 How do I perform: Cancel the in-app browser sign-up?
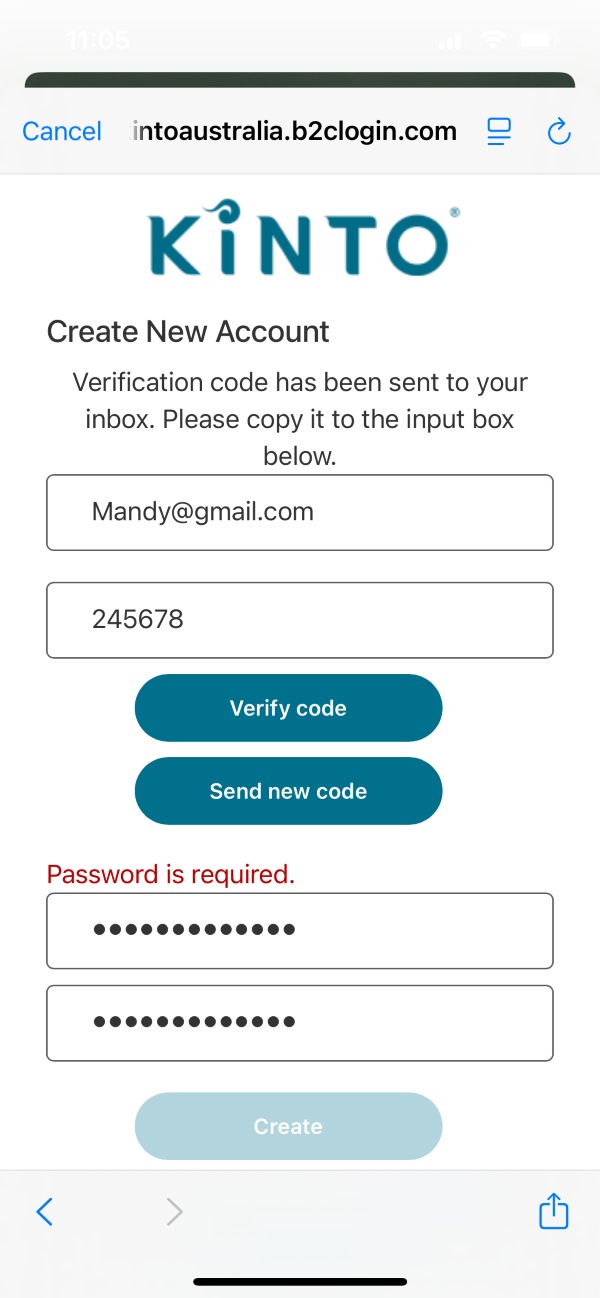(62, 131)
